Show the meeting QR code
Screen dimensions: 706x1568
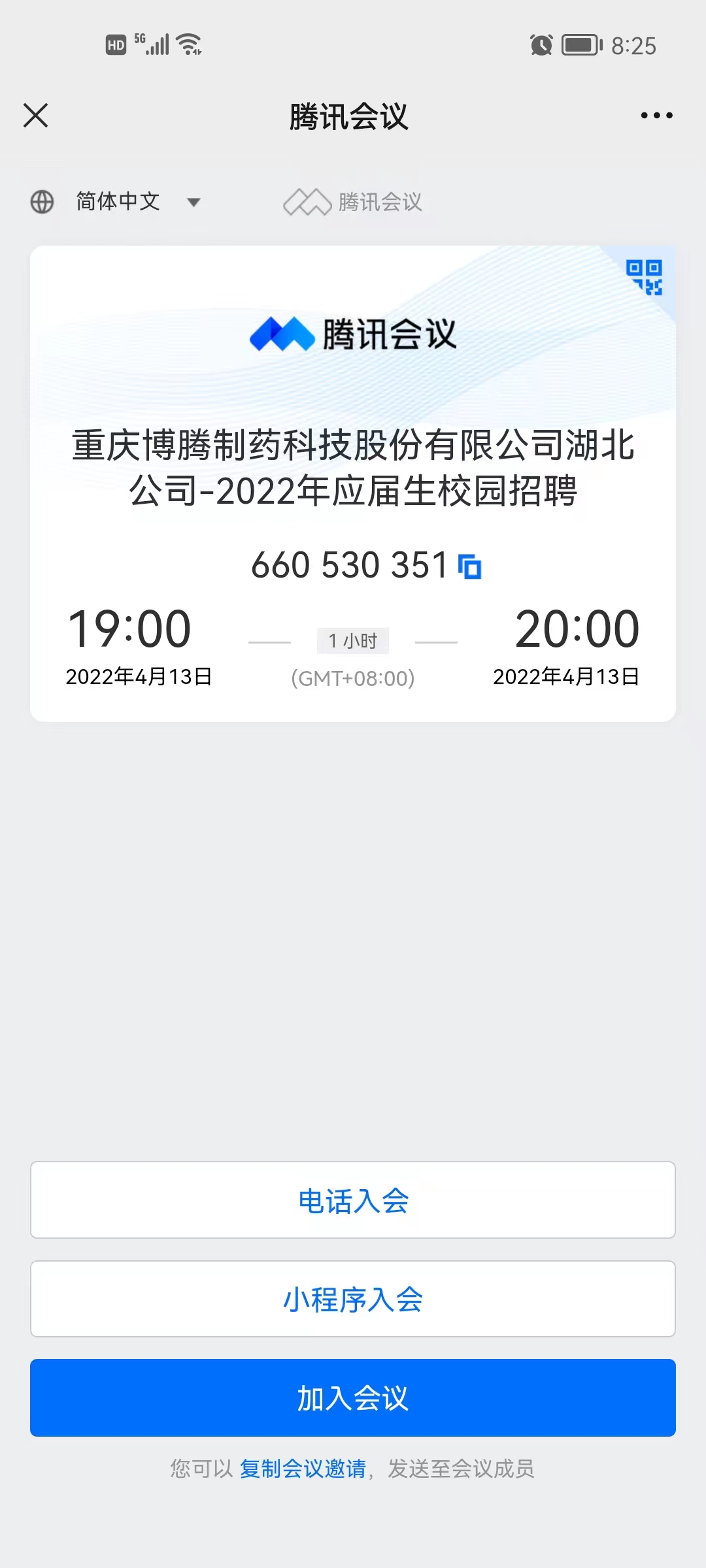click(644, 277)
